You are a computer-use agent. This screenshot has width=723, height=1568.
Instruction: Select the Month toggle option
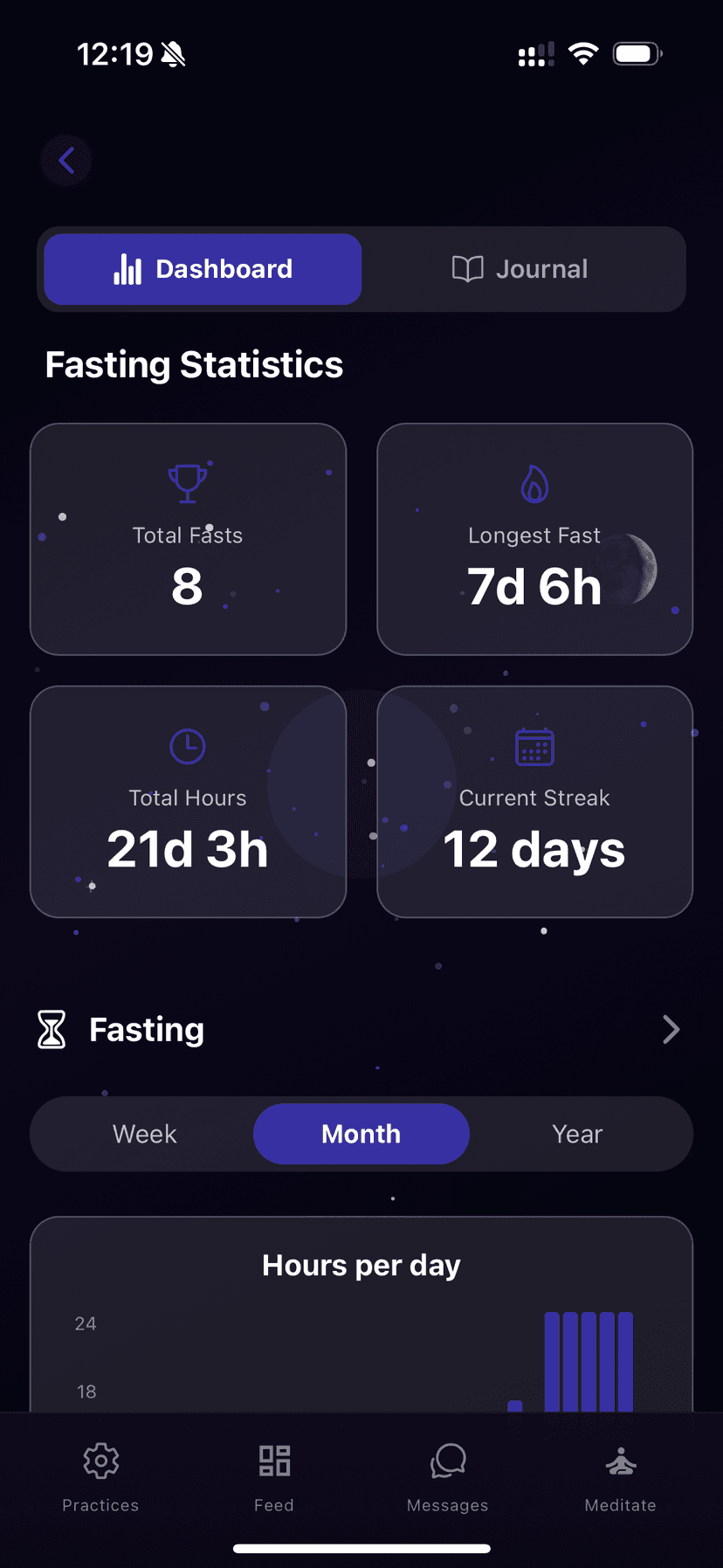pyautogui.click(x=361, y=1133)
